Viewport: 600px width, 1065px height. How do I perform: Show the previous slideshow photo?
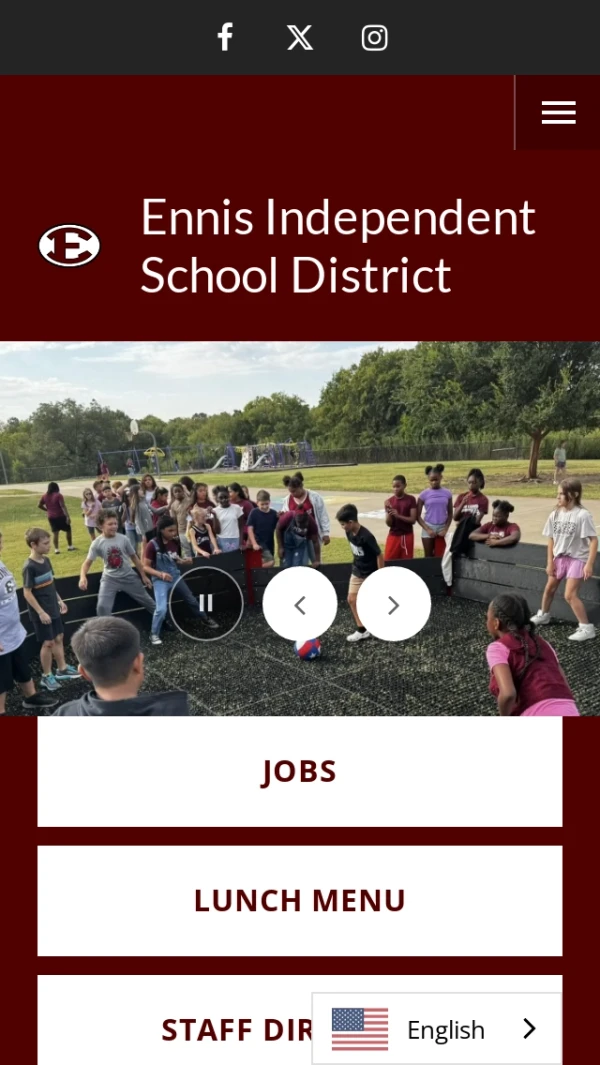(x=300, y=604)
